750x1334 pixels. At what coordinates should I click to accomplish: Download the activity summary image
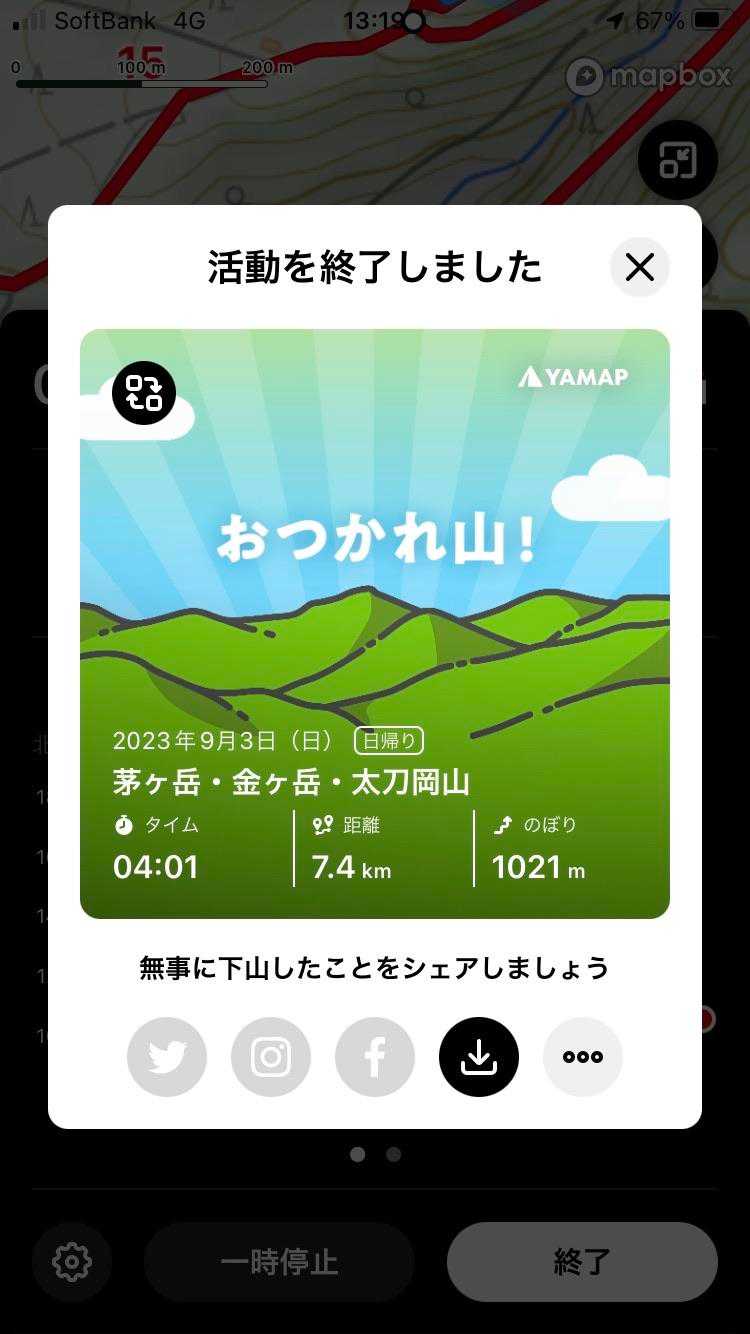pos(479,1057)
